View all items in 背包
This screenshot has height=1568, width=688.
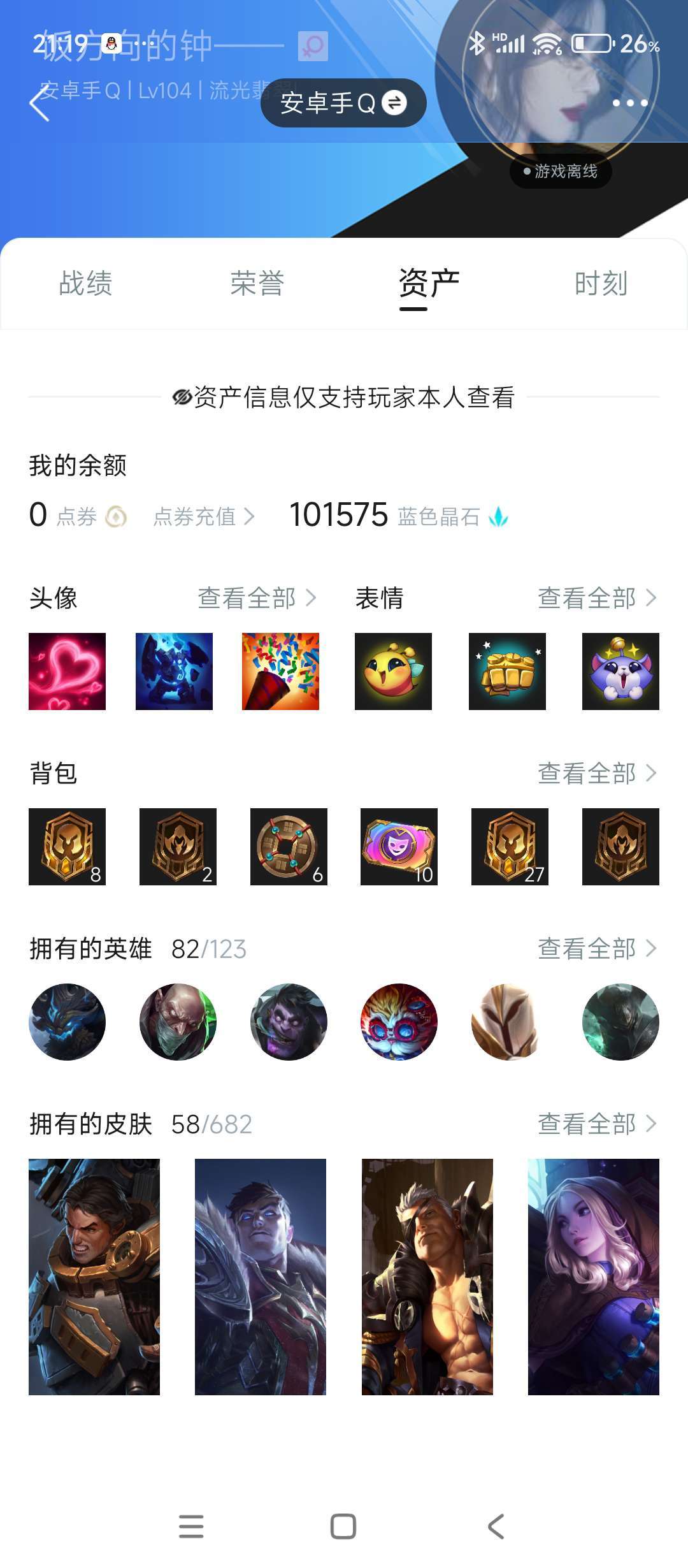tap(598, 773)
